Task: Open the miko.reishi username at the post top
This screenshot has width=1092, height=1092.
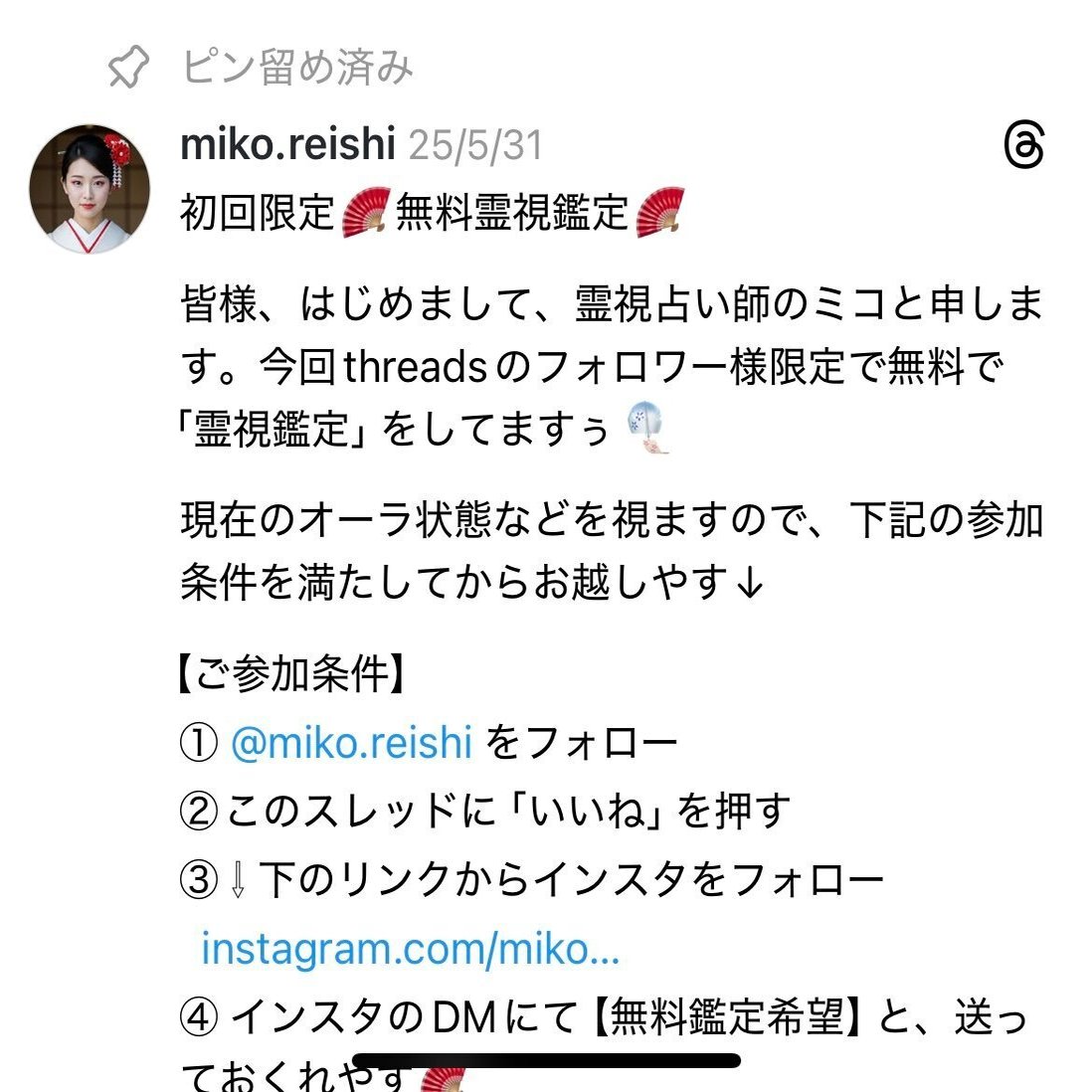Action: [287, 145]
